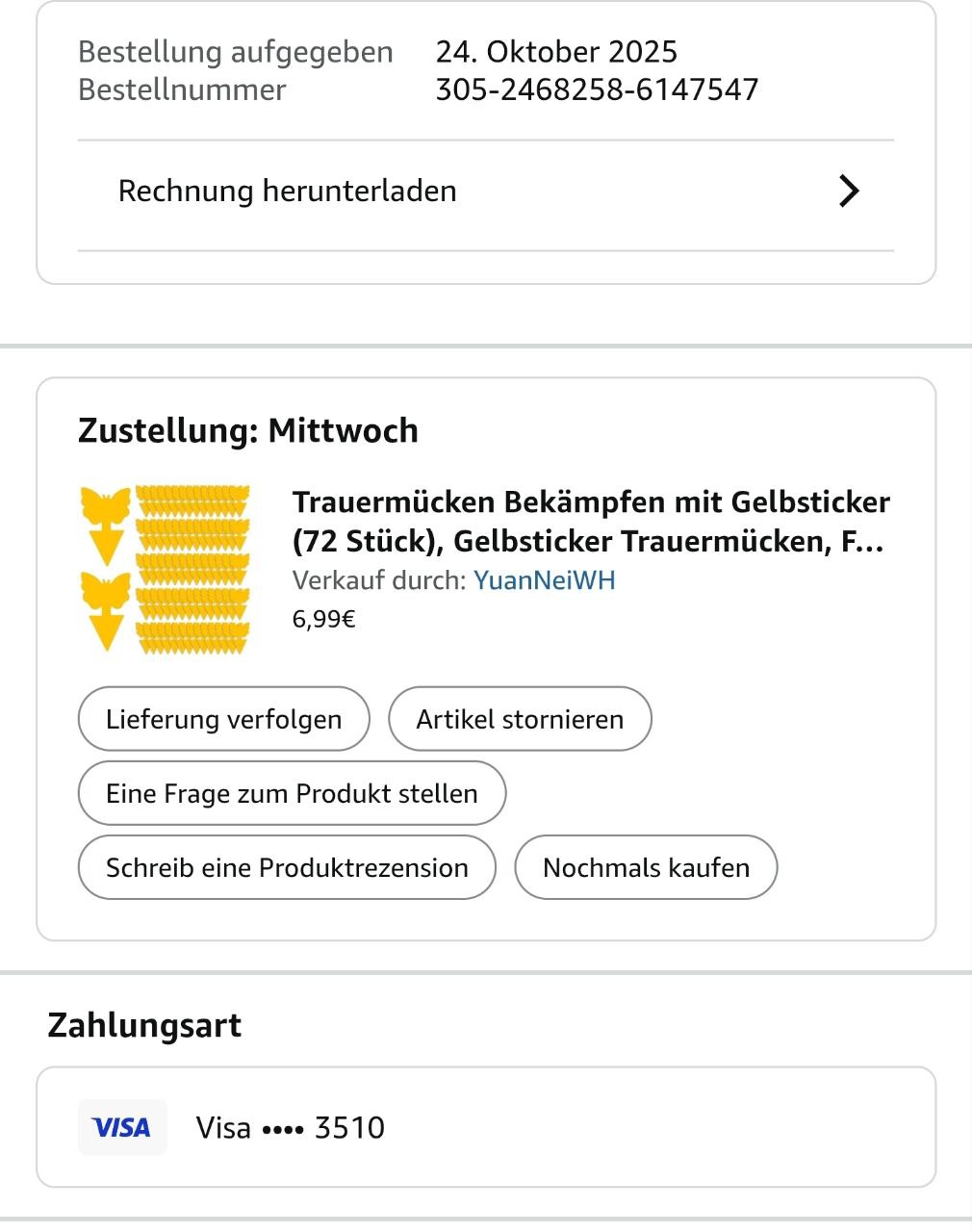This screenshot has height=1232, width=972.
Task: Open Trauermücken Bekämpfen product title
Action: point(589,521)
